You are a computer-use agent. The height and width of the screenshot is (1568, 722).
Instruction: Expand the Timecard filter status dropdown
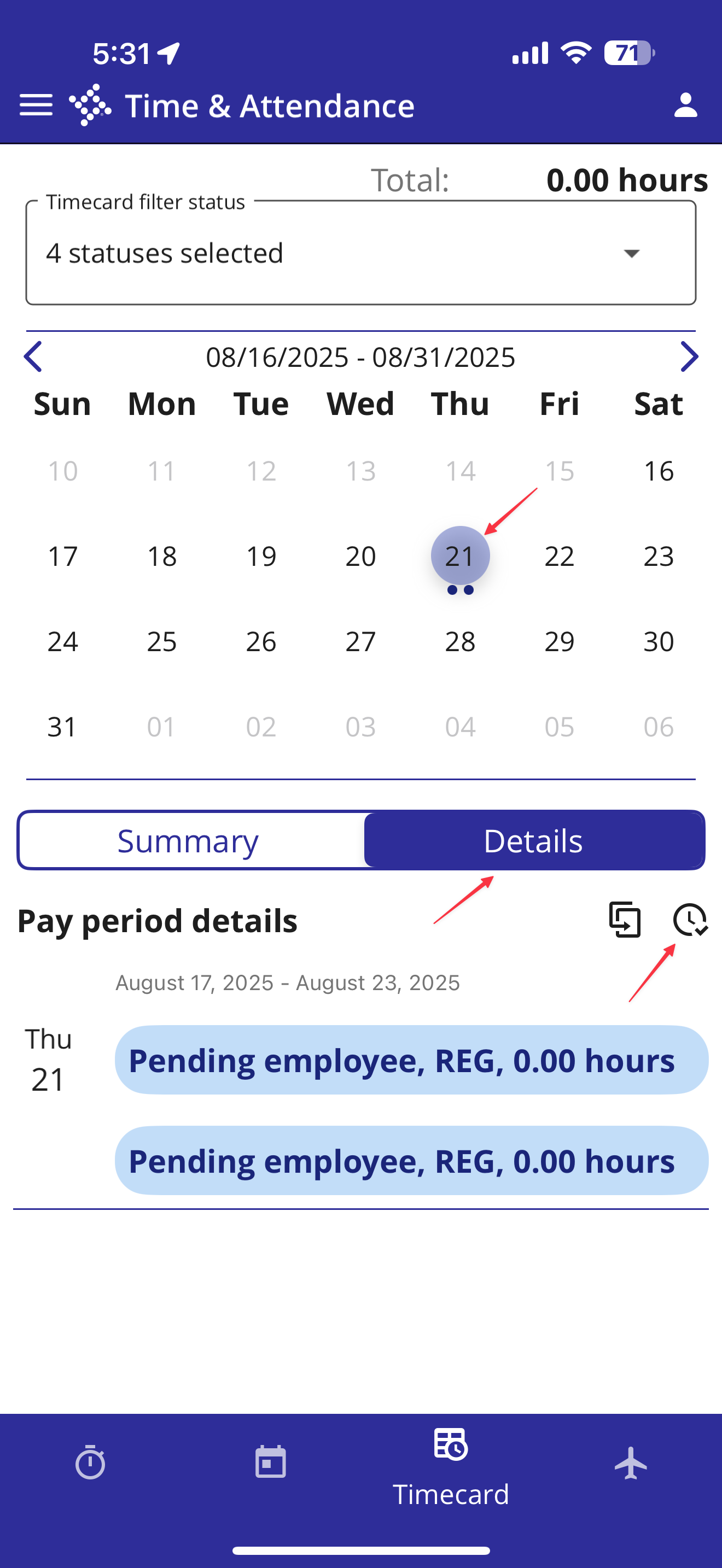[x=361, y=253]
